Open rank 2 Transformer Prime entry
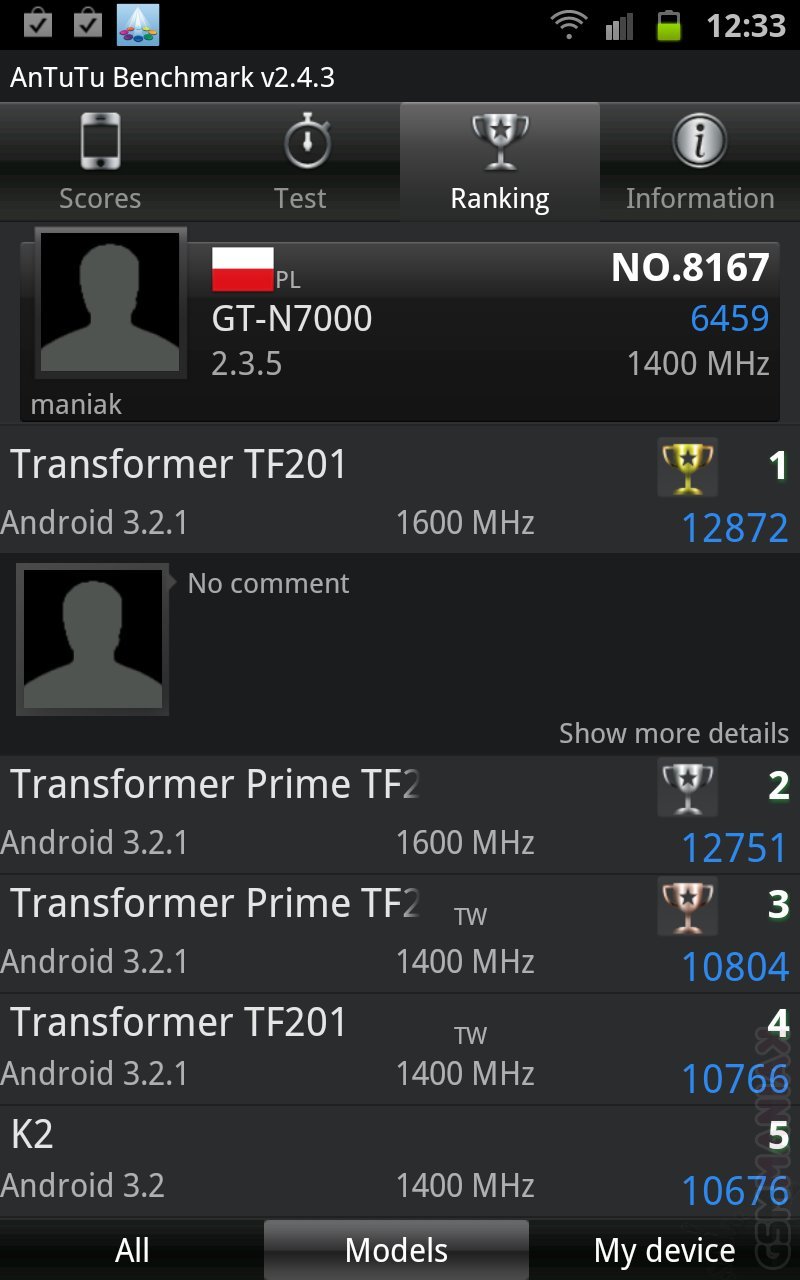This screenshot has width=800, height=1280. pos(400,814)
